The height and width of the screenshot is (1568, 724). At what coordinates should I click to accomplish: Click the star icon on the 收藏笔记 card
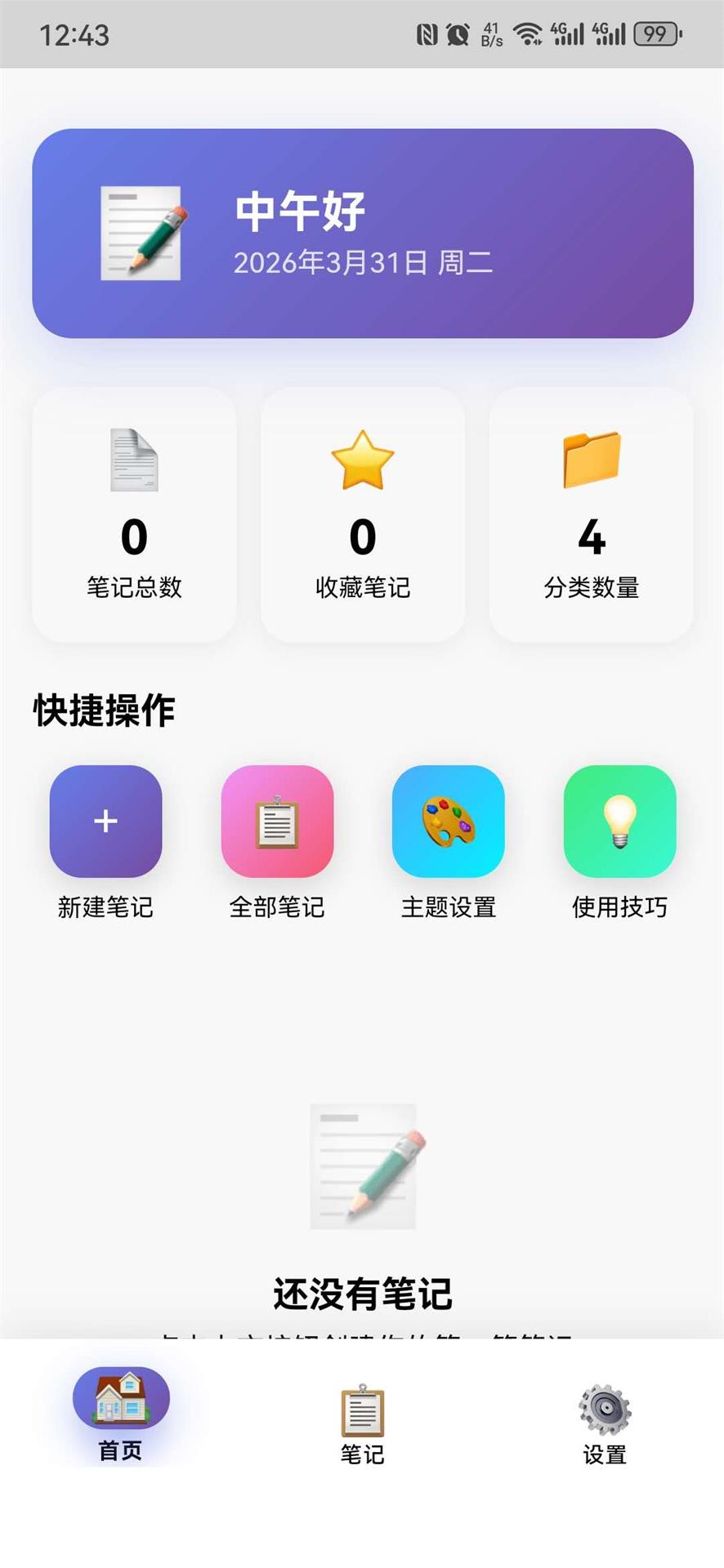pos(362,460)
